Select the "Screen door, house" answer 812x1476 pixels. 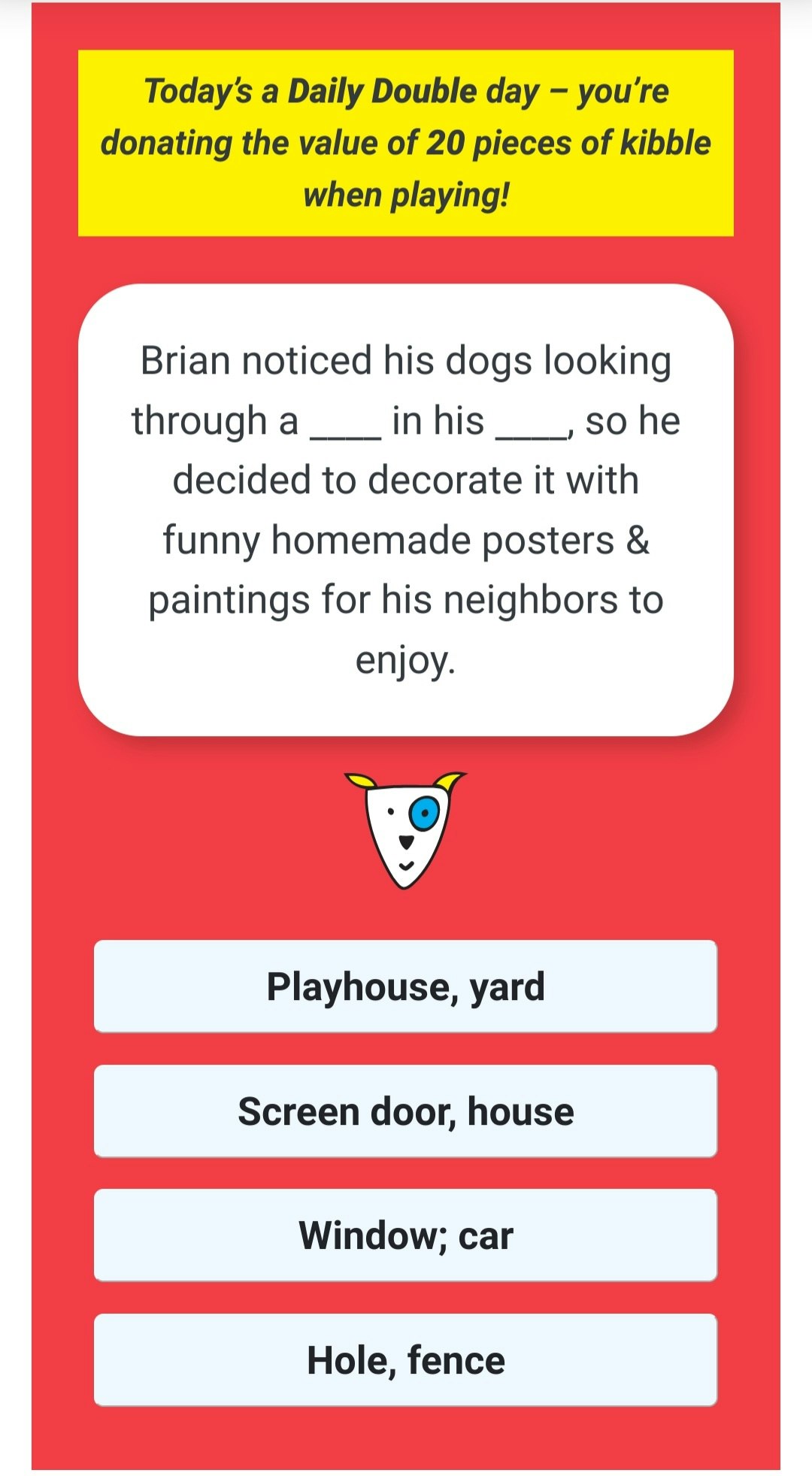406,1111
